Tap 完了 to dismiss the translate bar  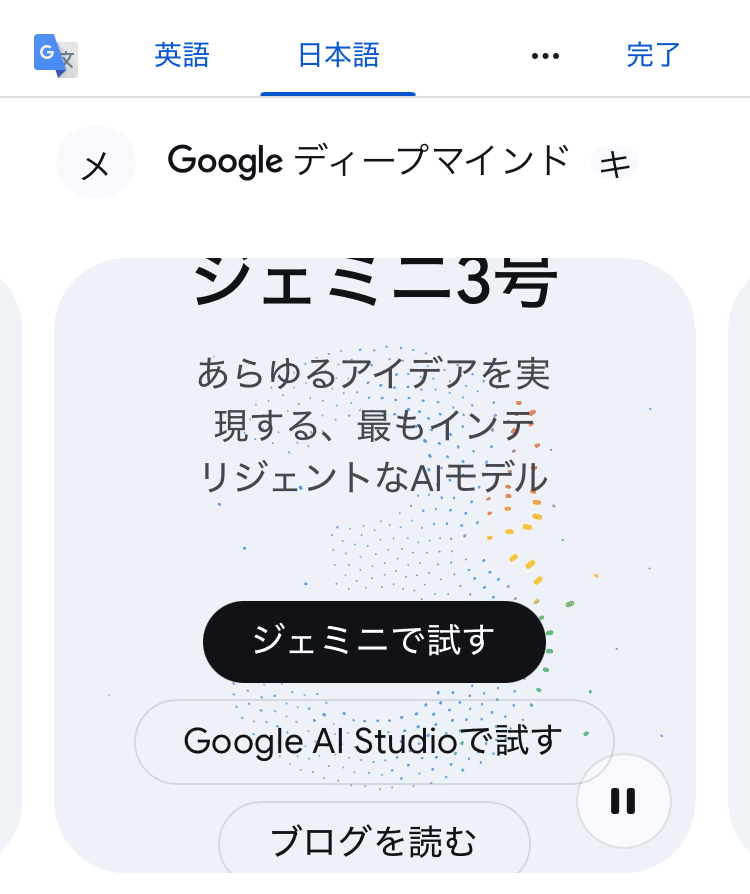click(652, 56)
